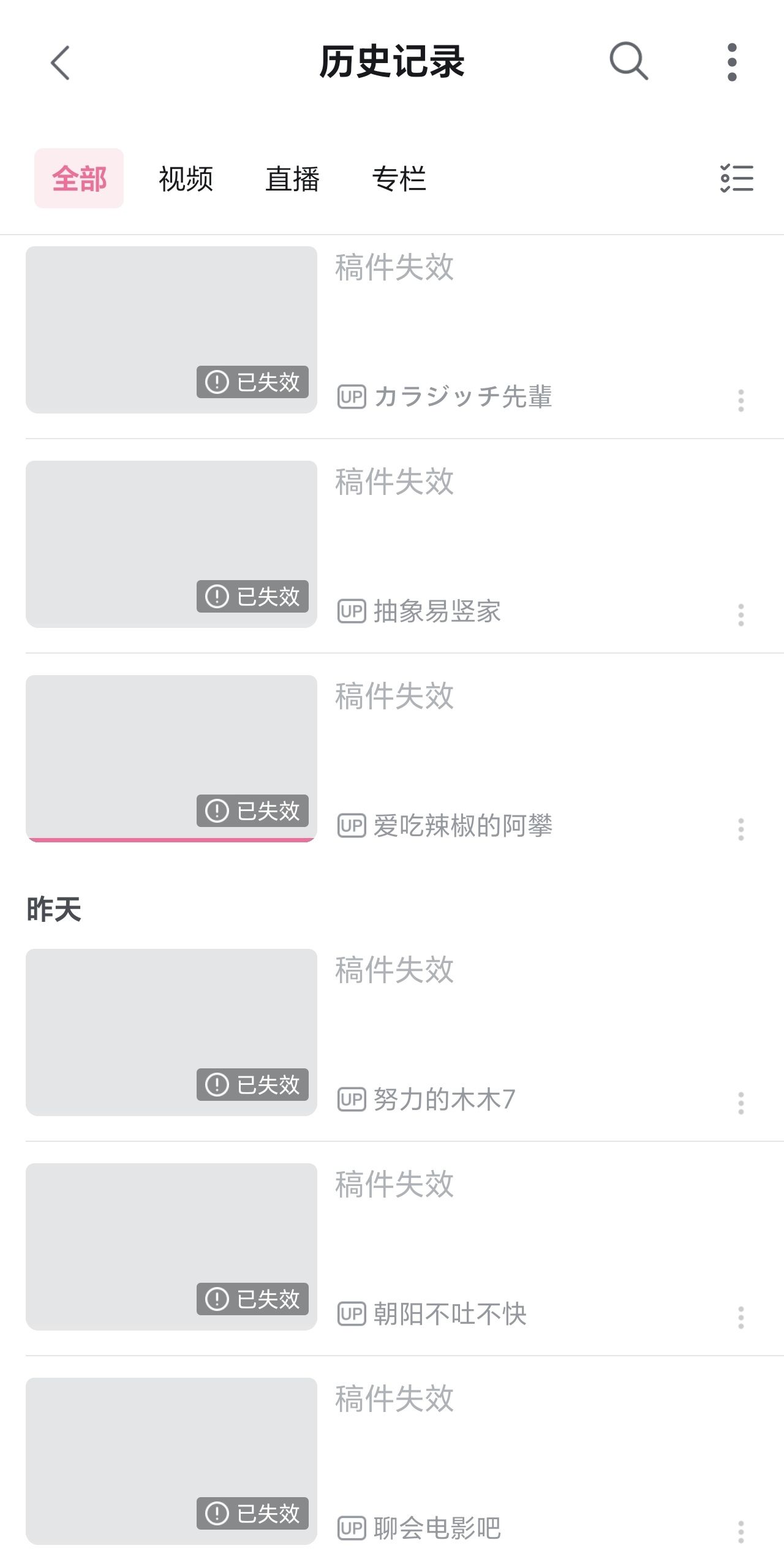Switch to the 专栏 tab

point(399,179)
